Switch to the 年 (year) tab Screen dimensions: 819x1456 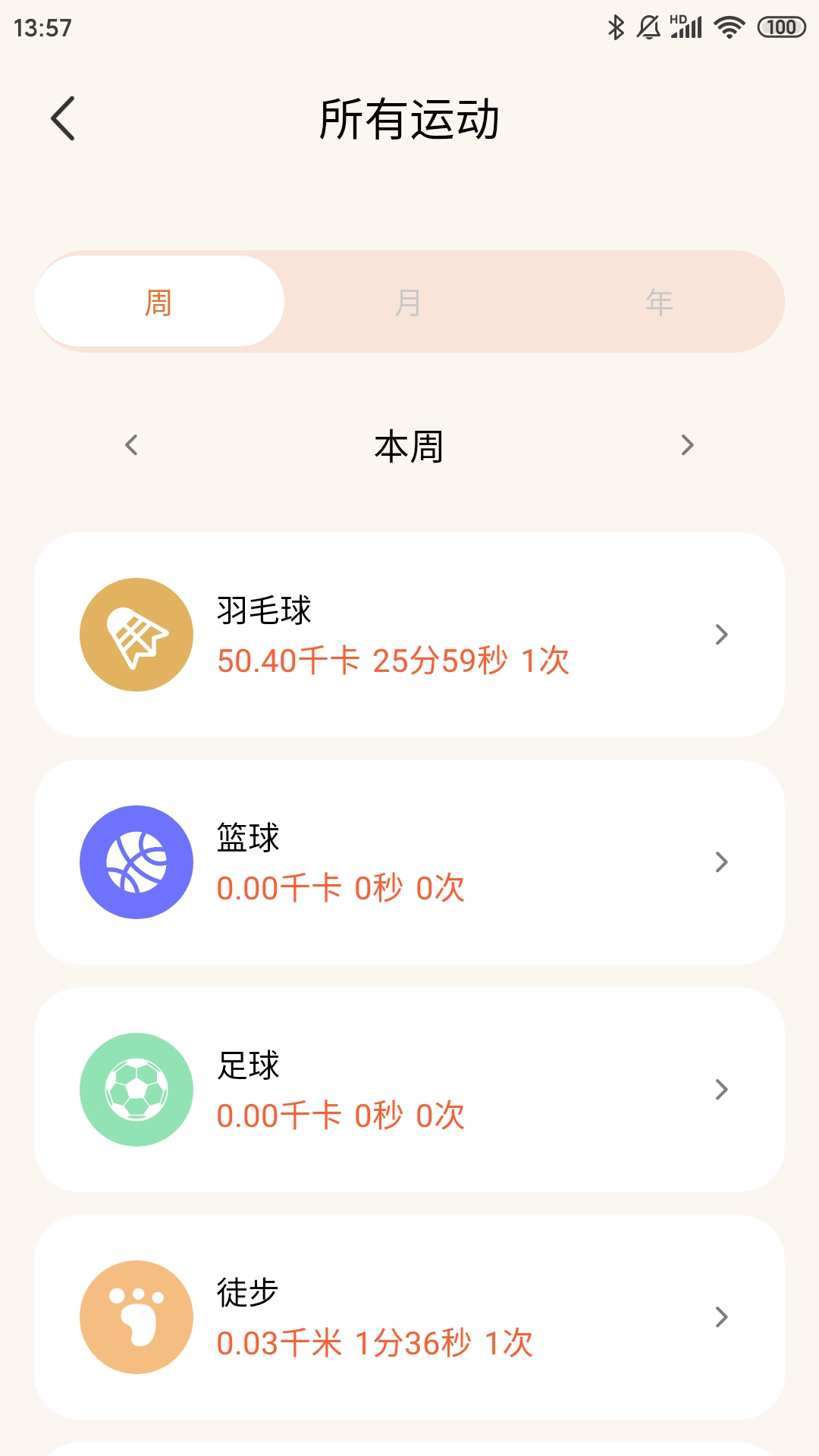tap(659, 301)
